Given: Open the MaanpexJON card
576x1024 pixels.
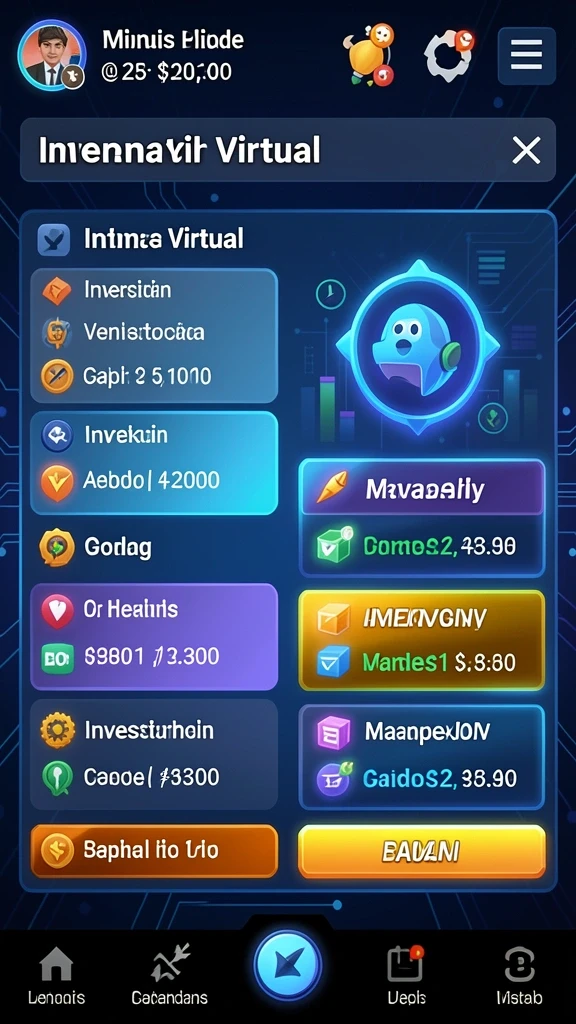Looking at the screenshot, I should [422, 757].
